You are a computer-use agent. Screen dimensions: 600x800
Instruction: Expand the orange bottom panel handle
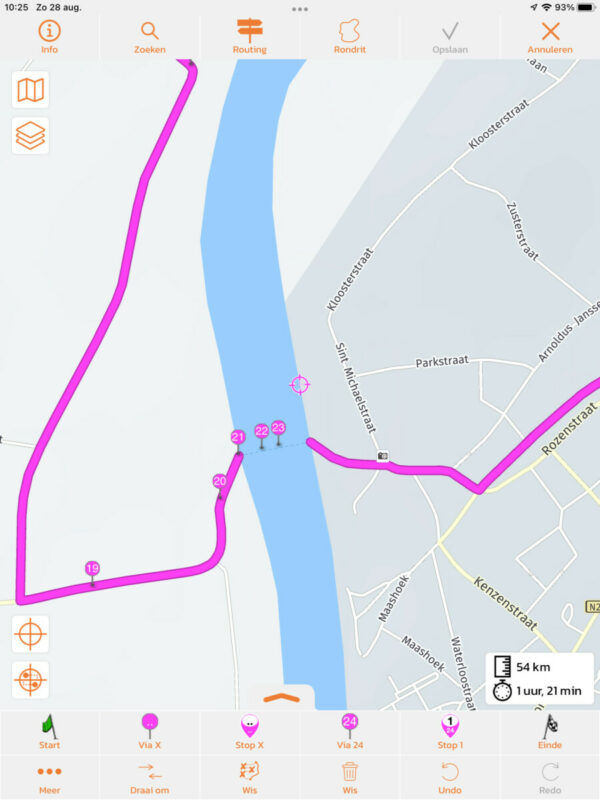coord(281,697)
